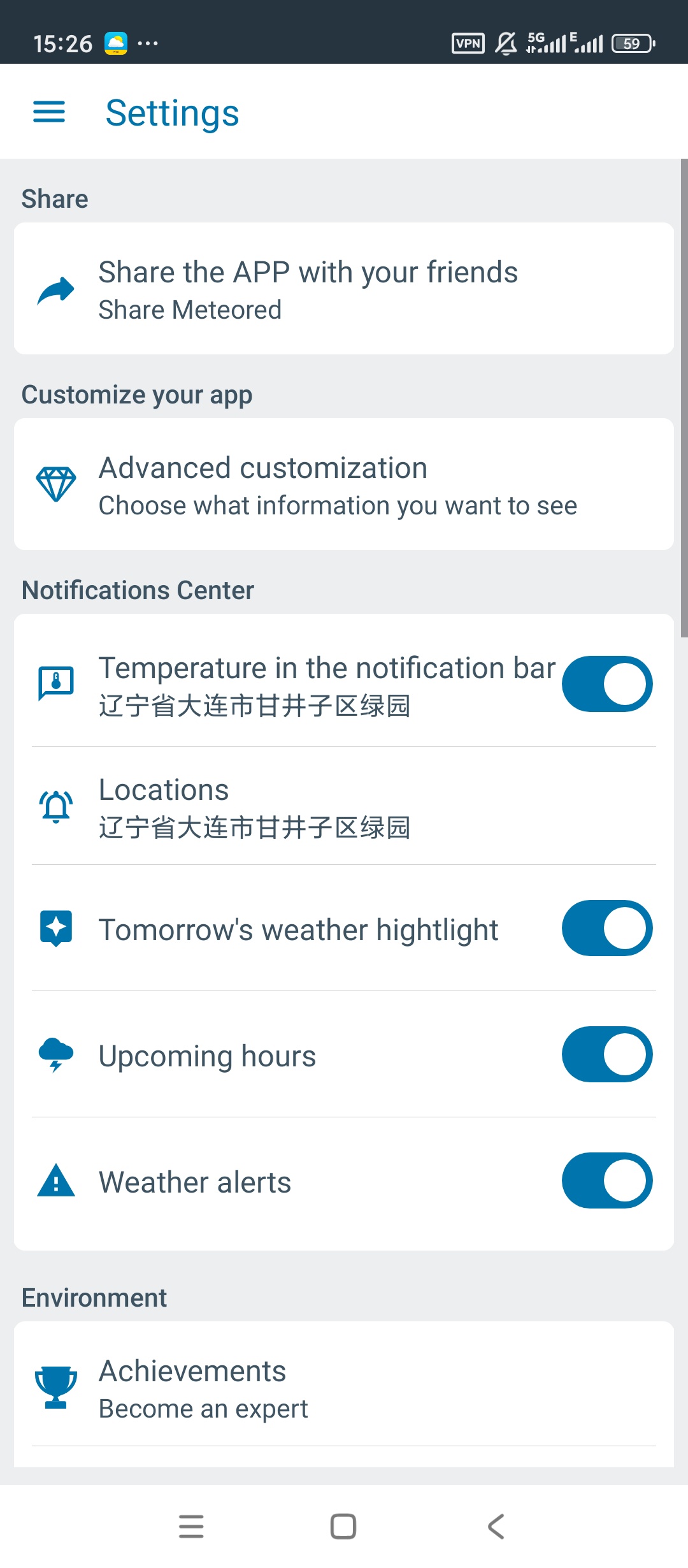This screenshot has height=1568, width=688.
Task: Select Locations to manage notification places
Action: coord(255,805)
